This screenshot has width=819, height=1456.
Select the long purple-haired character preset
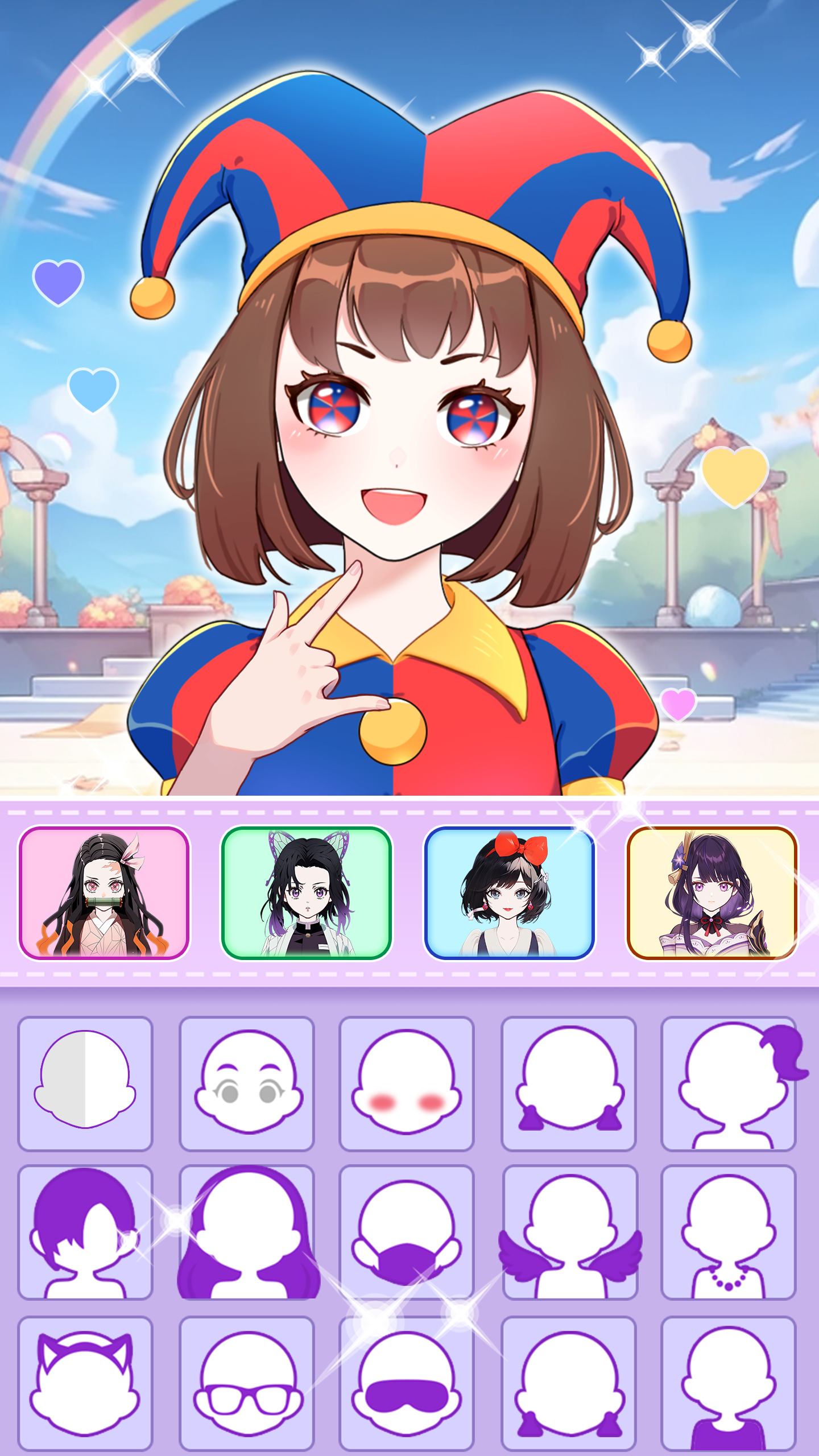pyautogui.click(x=712, y=893)
